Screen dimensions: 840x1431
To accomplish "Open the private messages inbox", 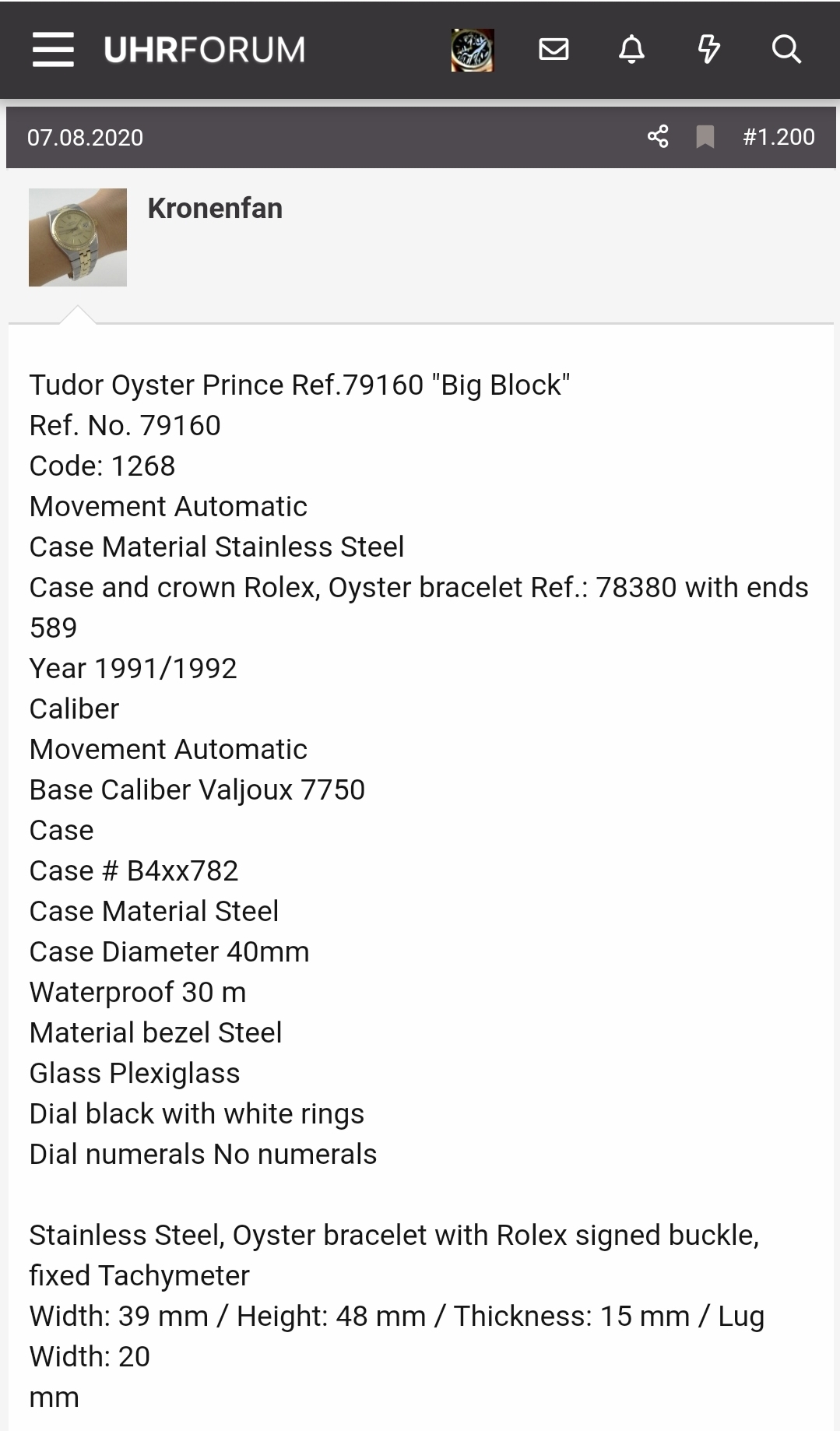I will [554, 50].
